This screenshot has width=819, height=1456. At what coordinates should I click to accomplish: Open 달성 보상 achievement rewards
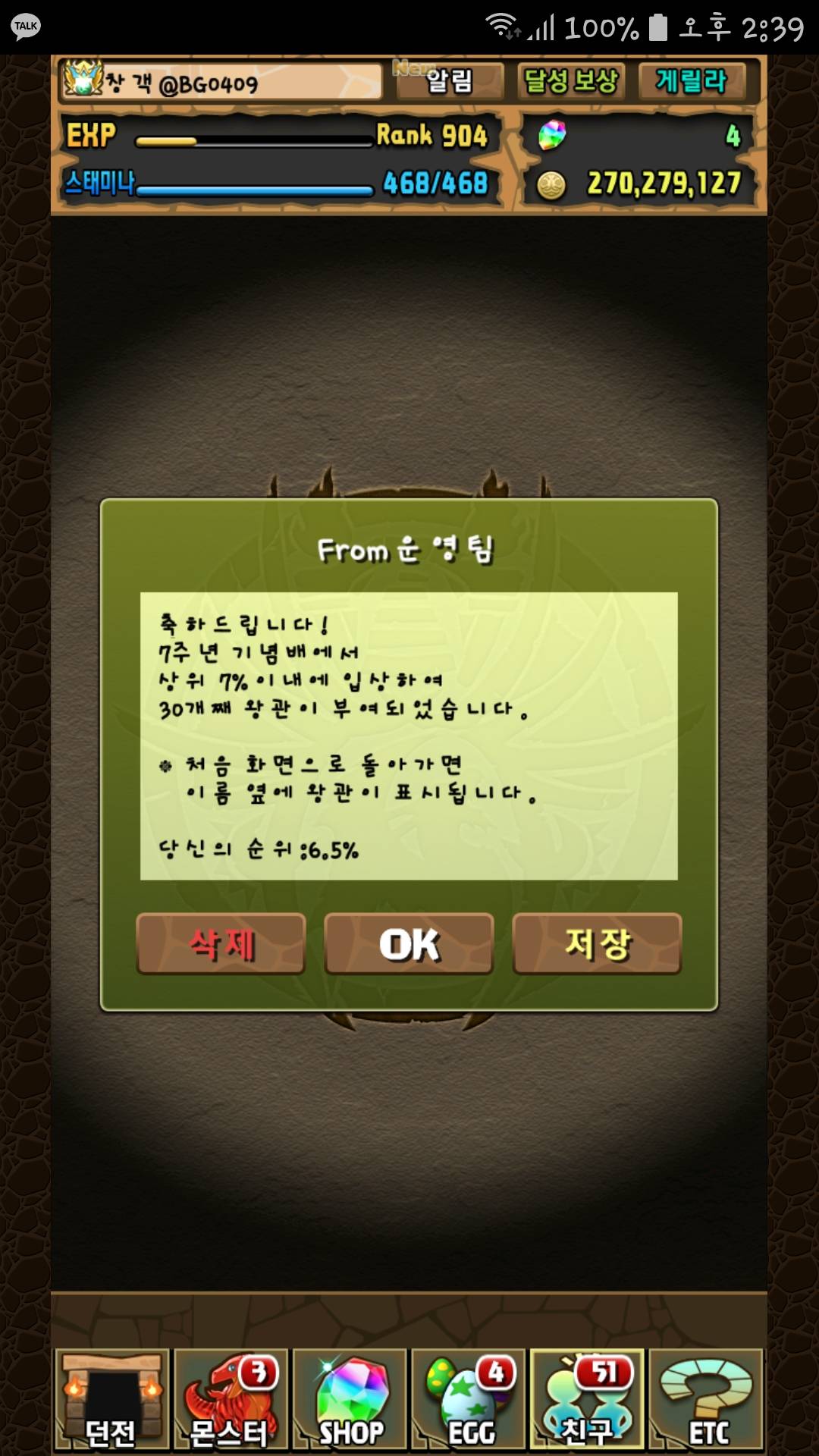point(572,81)
